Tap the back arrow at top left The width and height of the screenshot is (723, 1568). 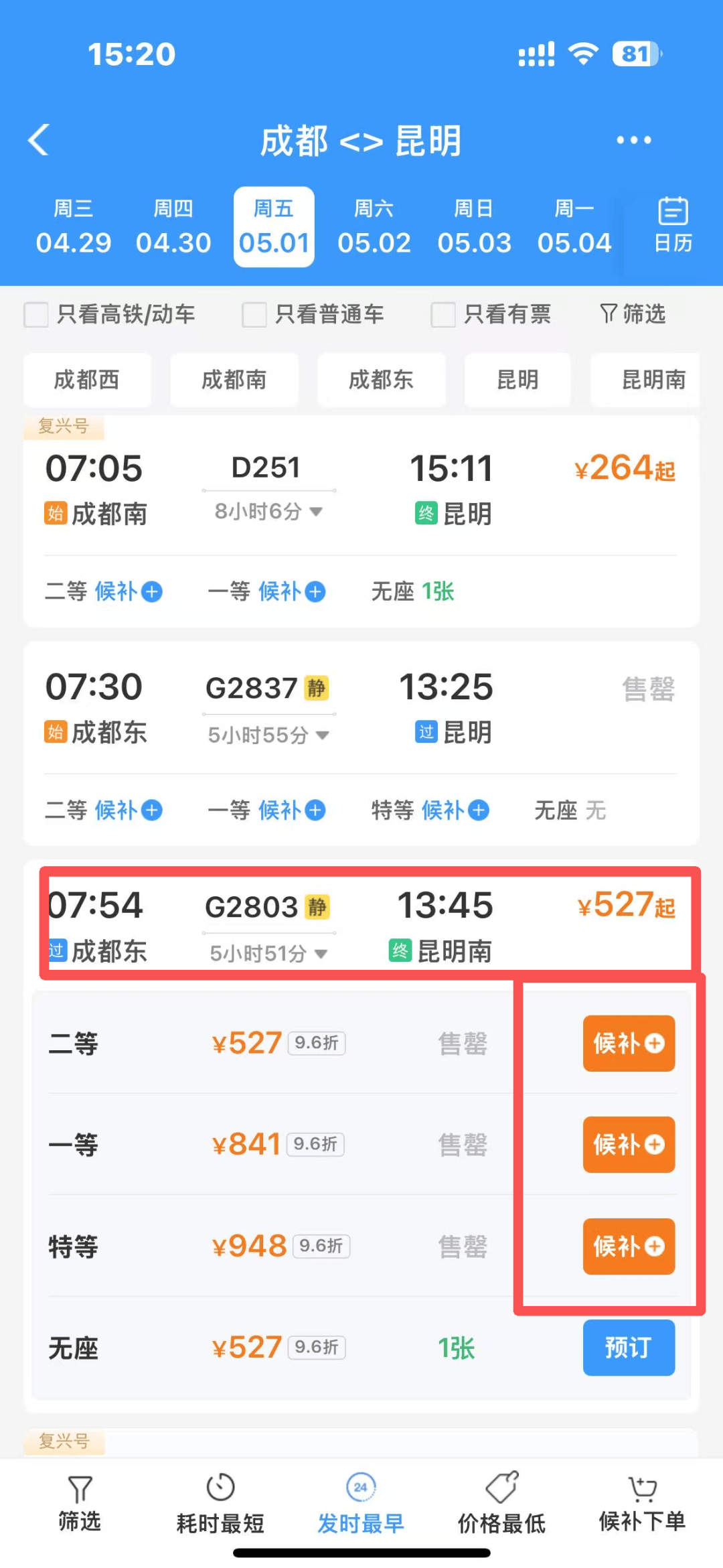[x=38, y=140]
